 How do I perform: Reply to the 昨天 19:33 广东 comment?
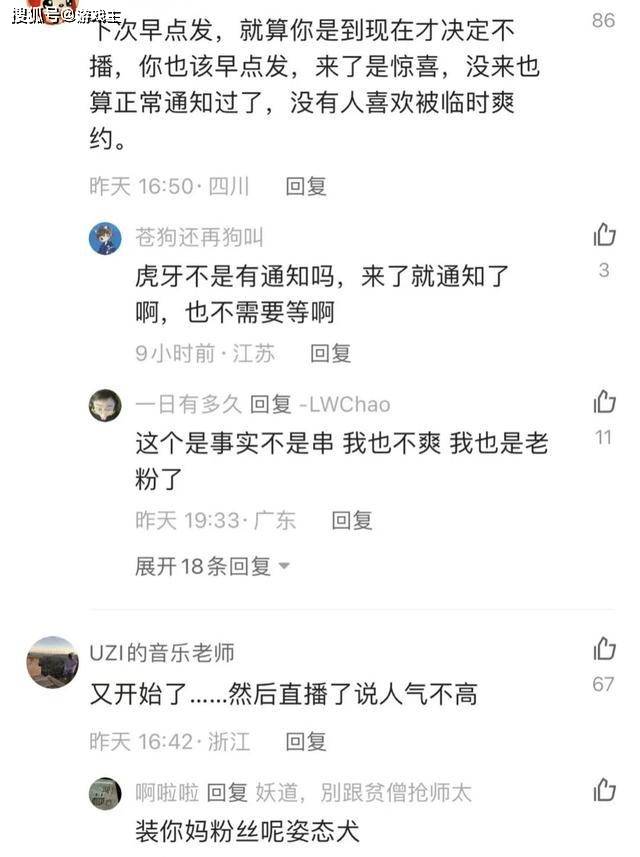pos(352,520)
